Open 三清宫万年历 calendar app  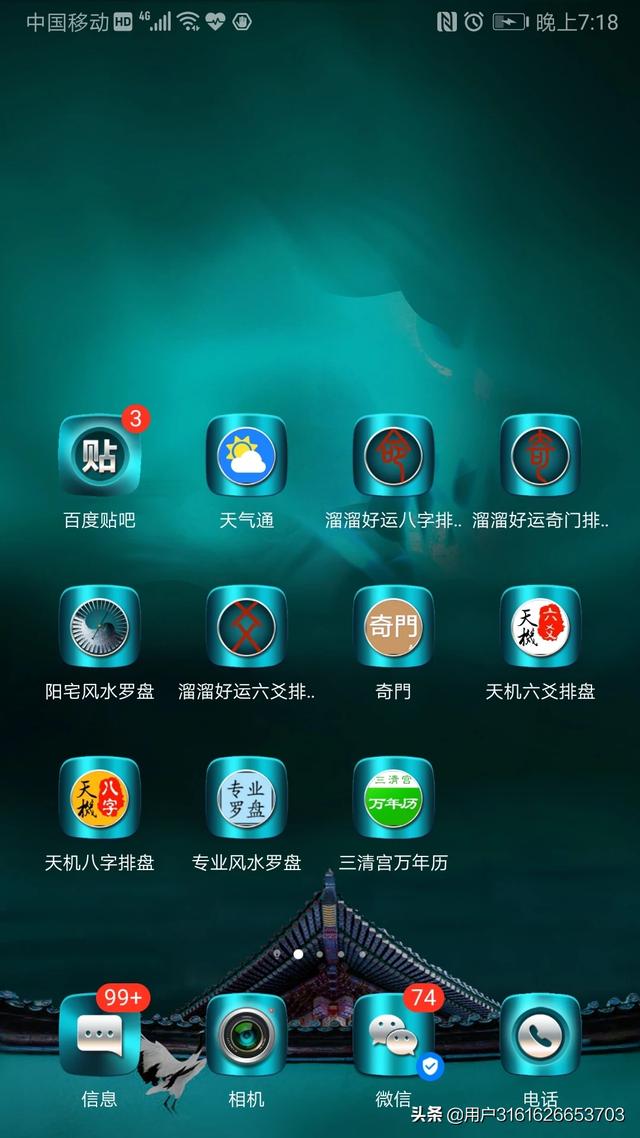pos(393,798)
